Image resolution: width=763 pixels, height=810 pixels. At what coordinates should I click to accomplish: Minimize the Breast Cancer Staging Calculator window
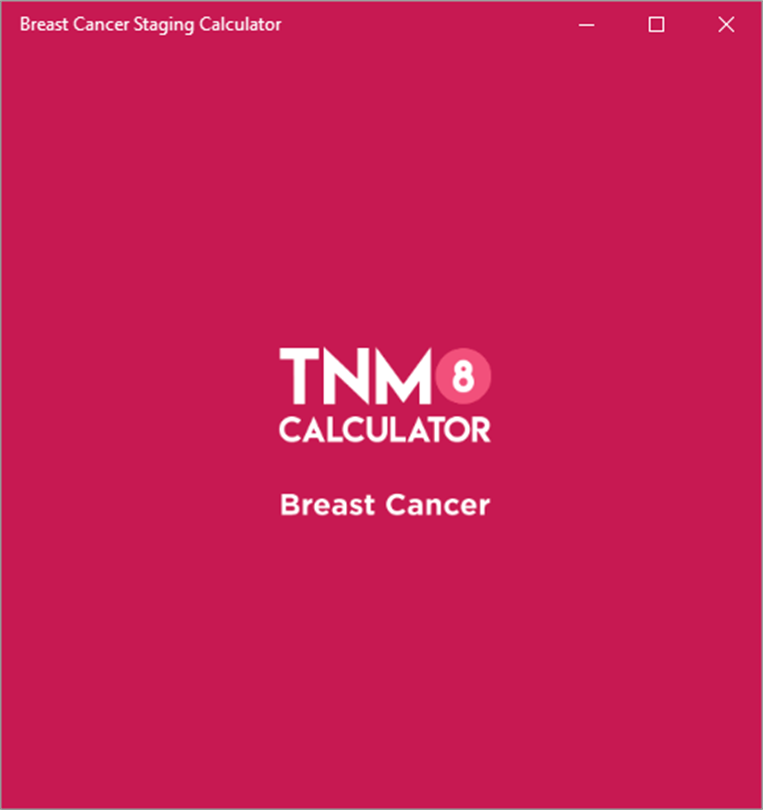tap(587, 25)
